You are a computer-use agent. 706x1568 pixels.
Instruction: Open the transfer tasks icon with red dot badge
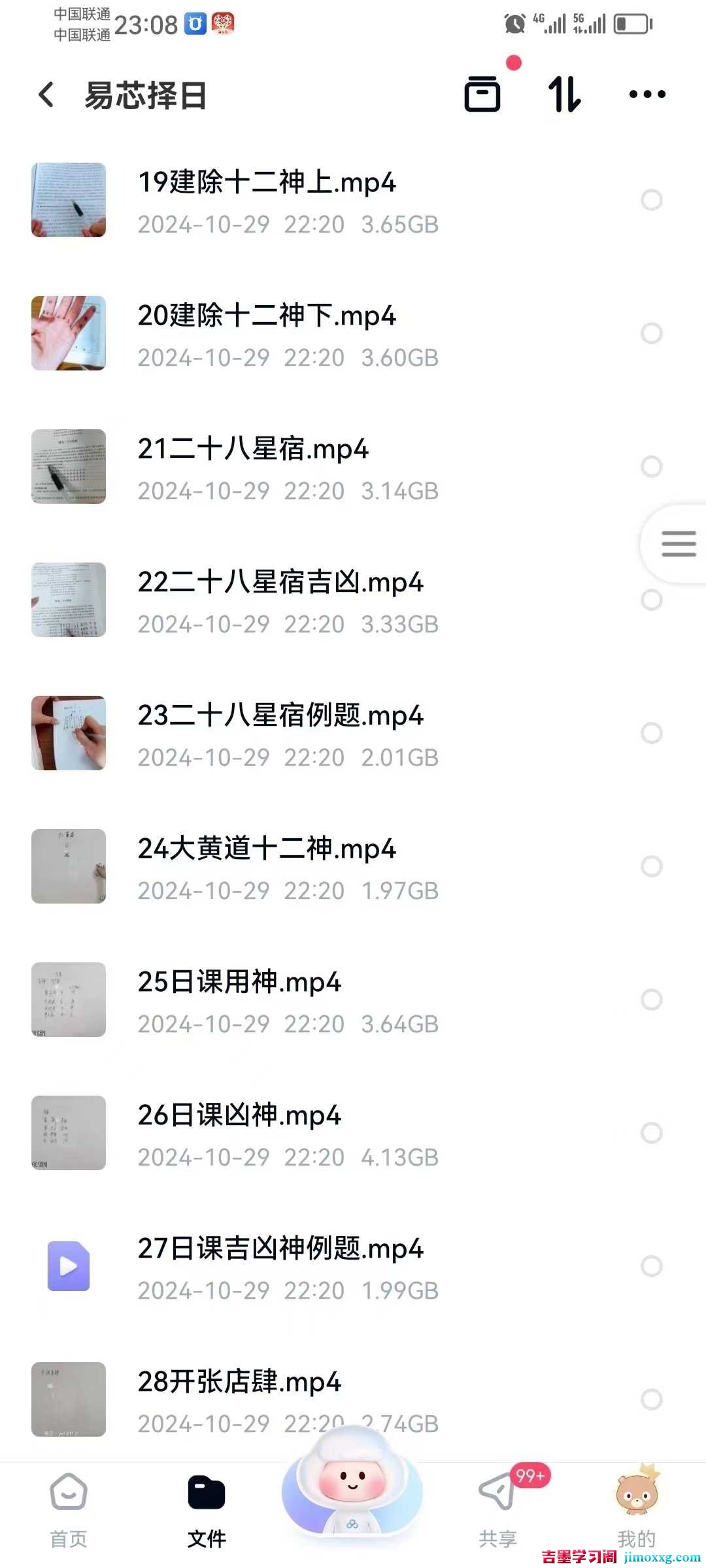coord(482,95)
